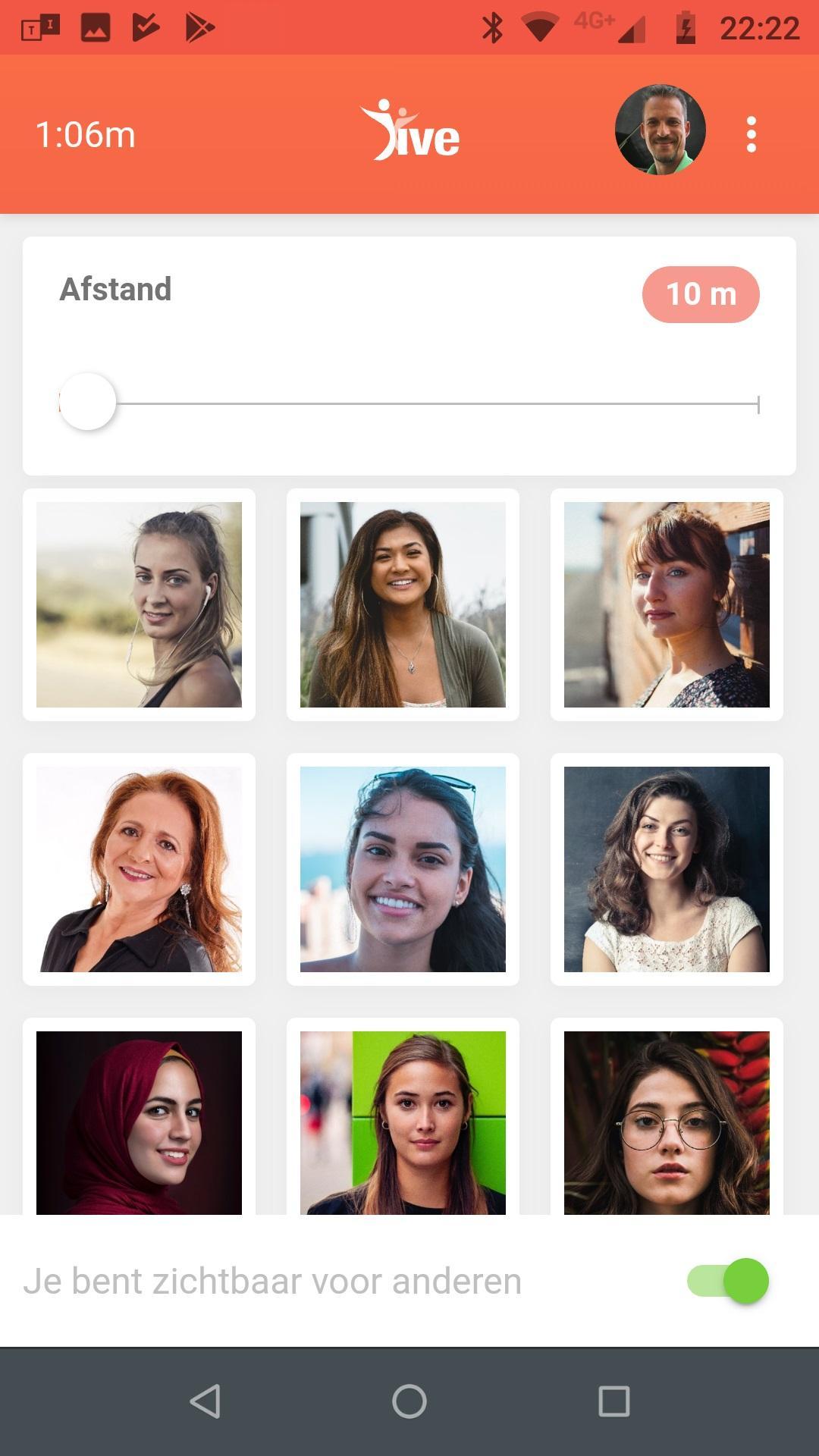This screenshot has width=819, height=1456.
Task: Open profile of woman wearing round glasses
Action: pos(667,1122)
